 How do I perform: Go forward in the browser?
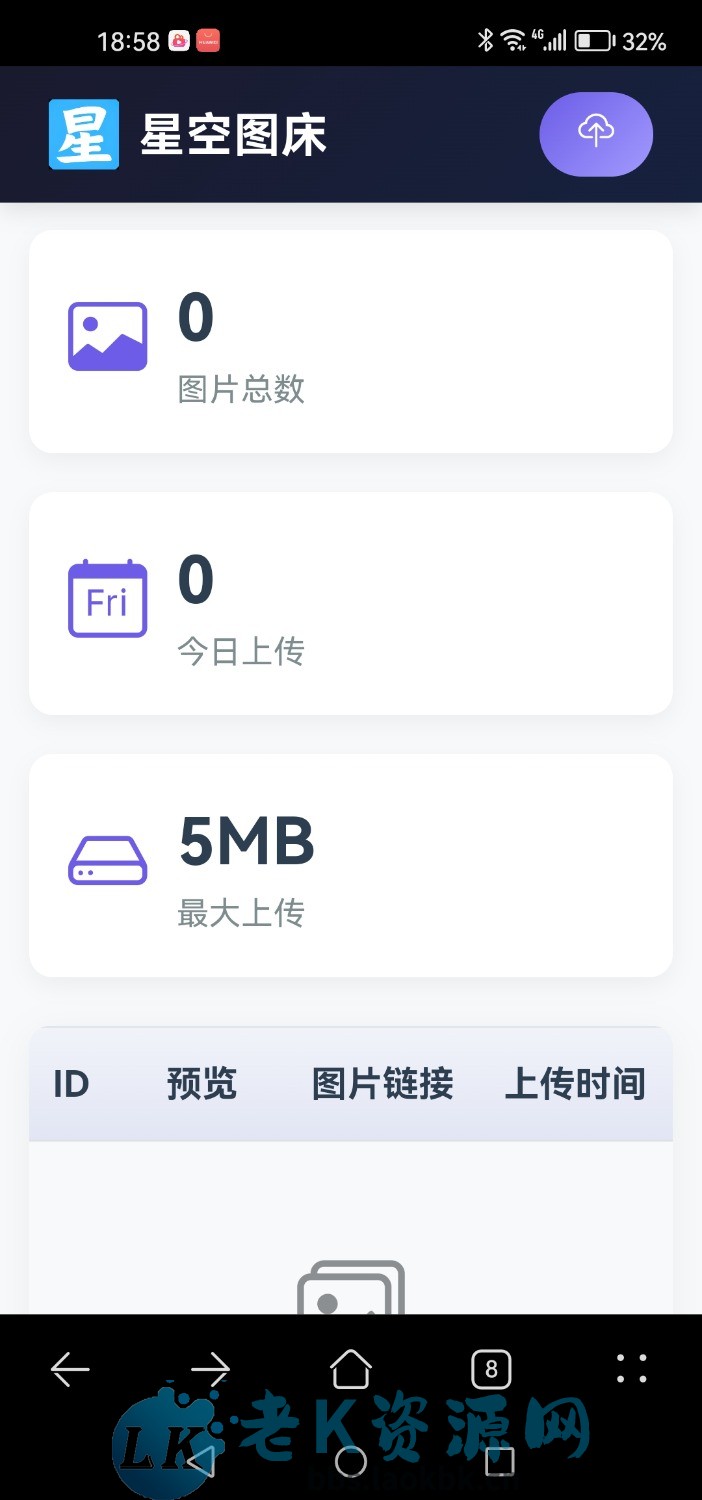210,1369
